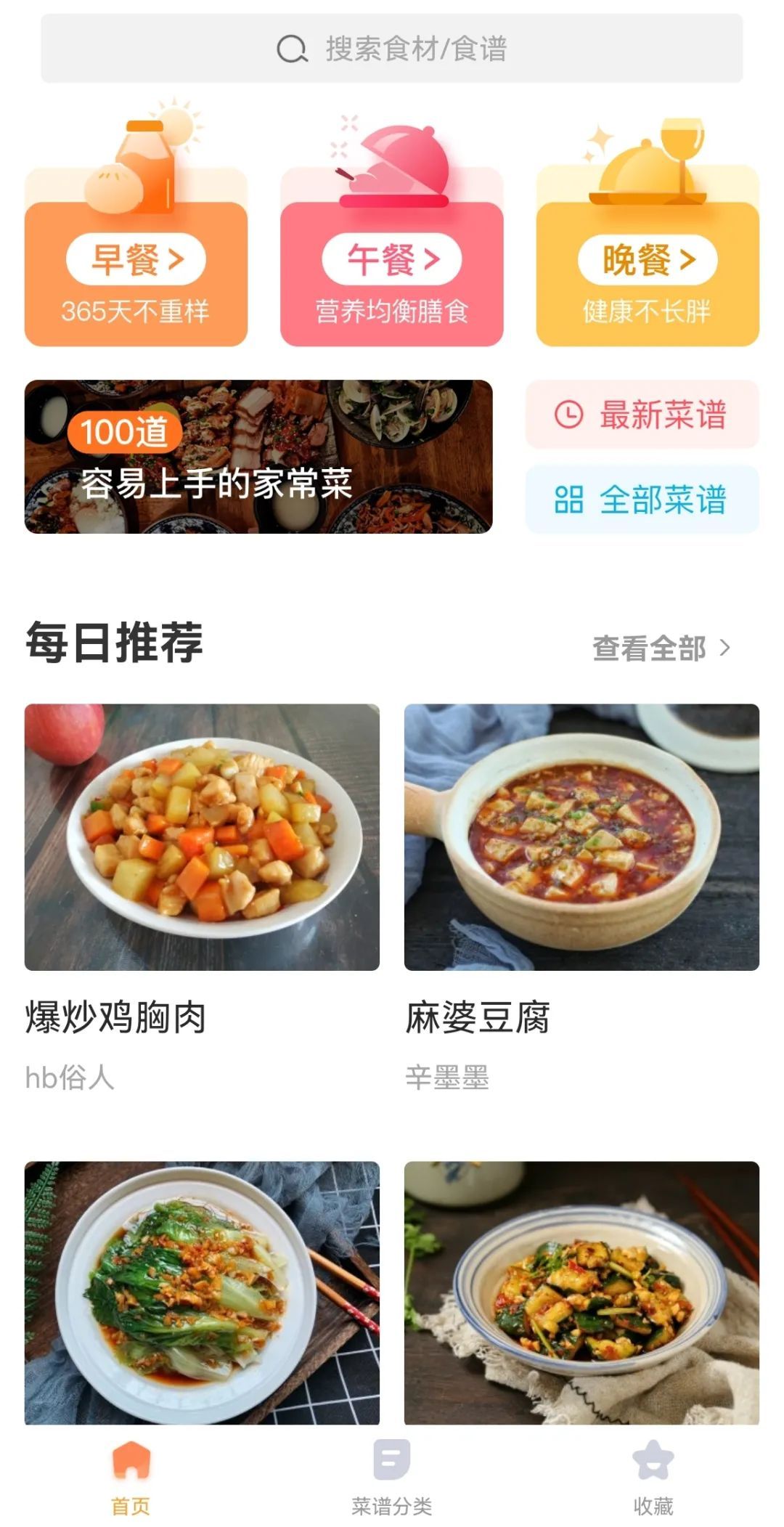Switch to the 菜谱分类 tab
This screenshot has height=1527, width=784.
(392, 1478)
